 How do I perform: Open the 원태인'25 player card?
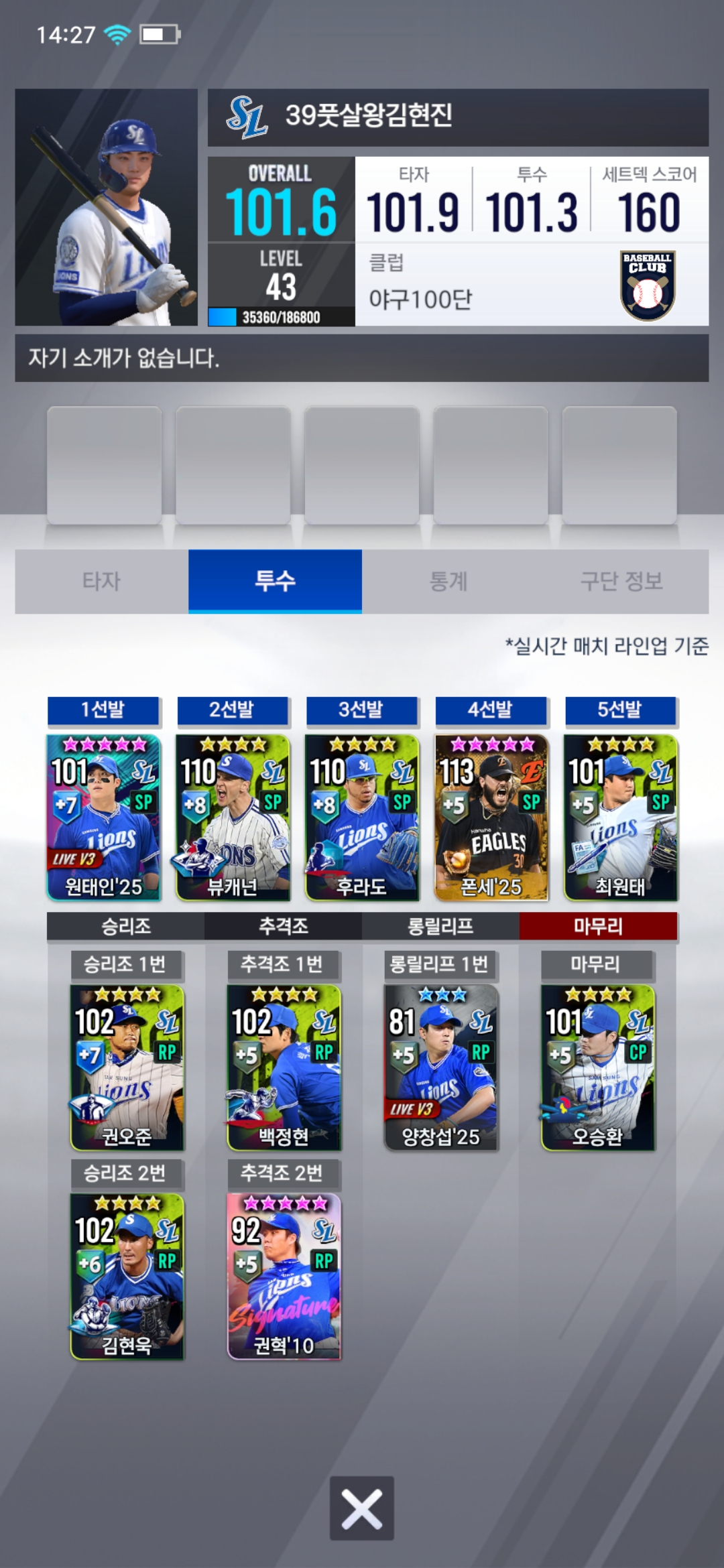(x=103, y=818)
